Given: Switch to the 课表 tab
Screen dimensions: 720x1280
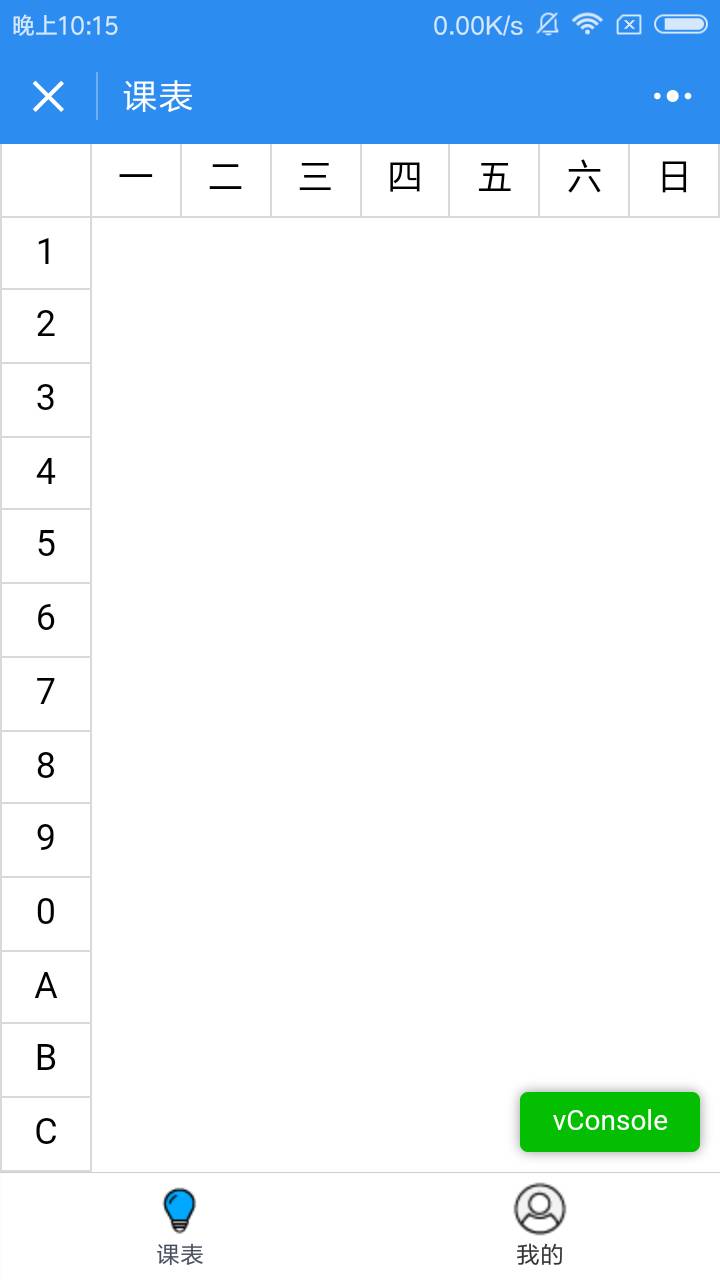Looking at the screenshot, I should click(180, 1226).
